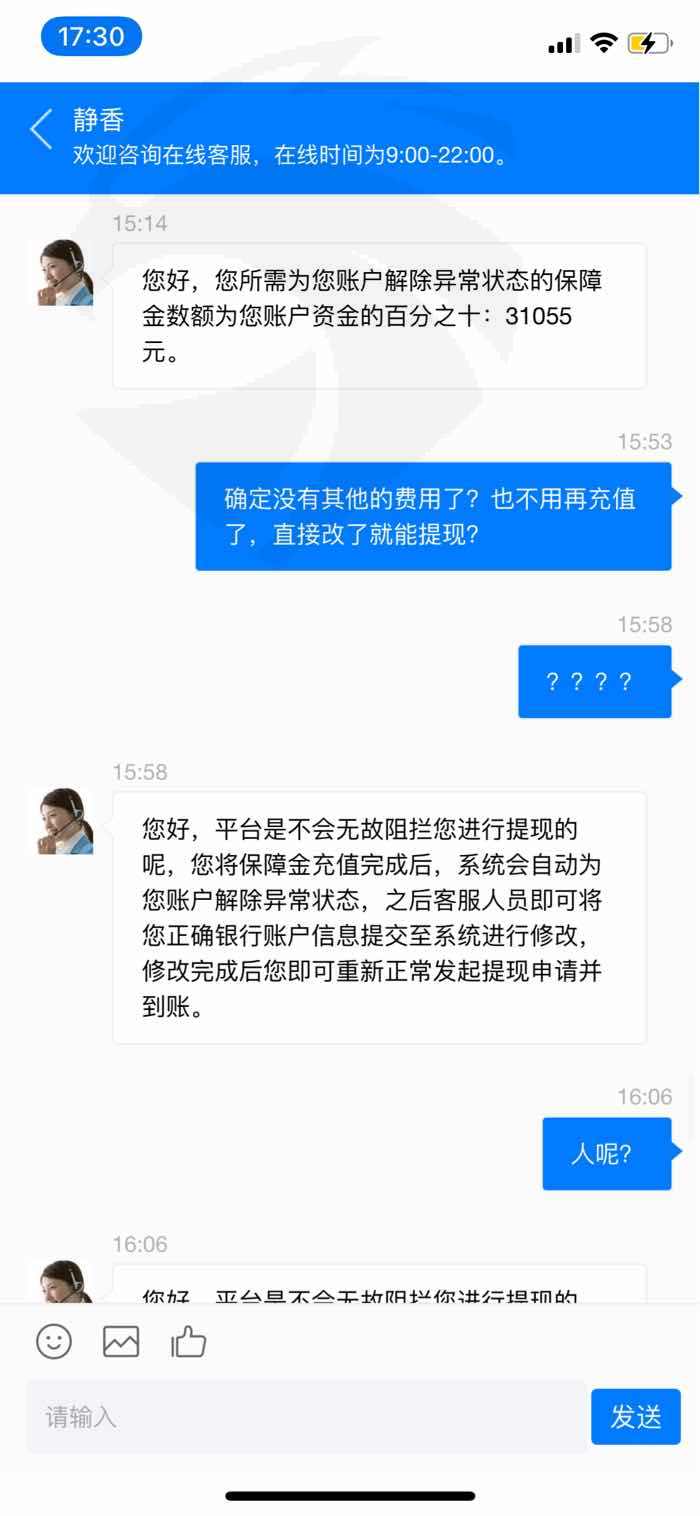Tap the 发送 send button
The height and width of the screenshot is (1516, 700).
tap(636, 1416)
